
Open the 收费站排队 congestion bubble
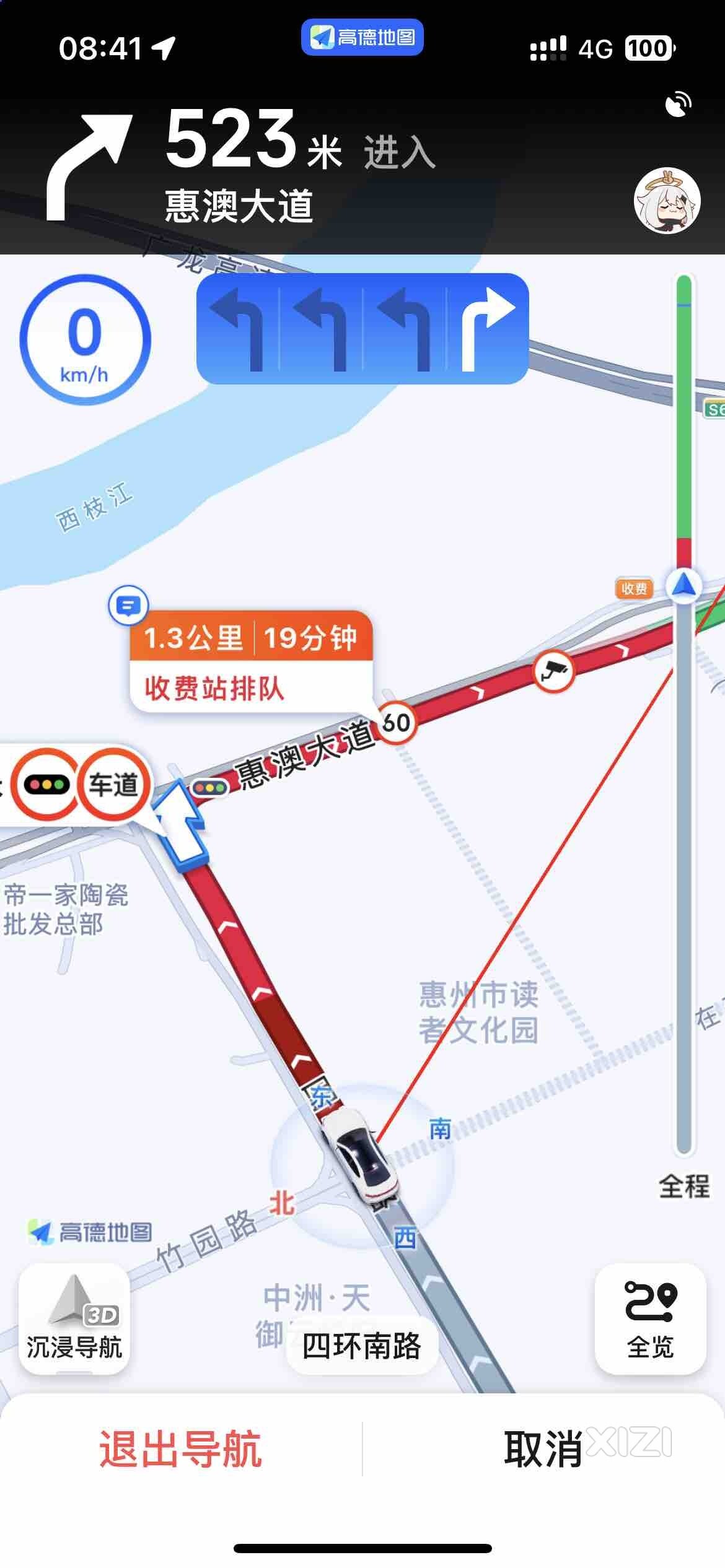tap(250, 663)
